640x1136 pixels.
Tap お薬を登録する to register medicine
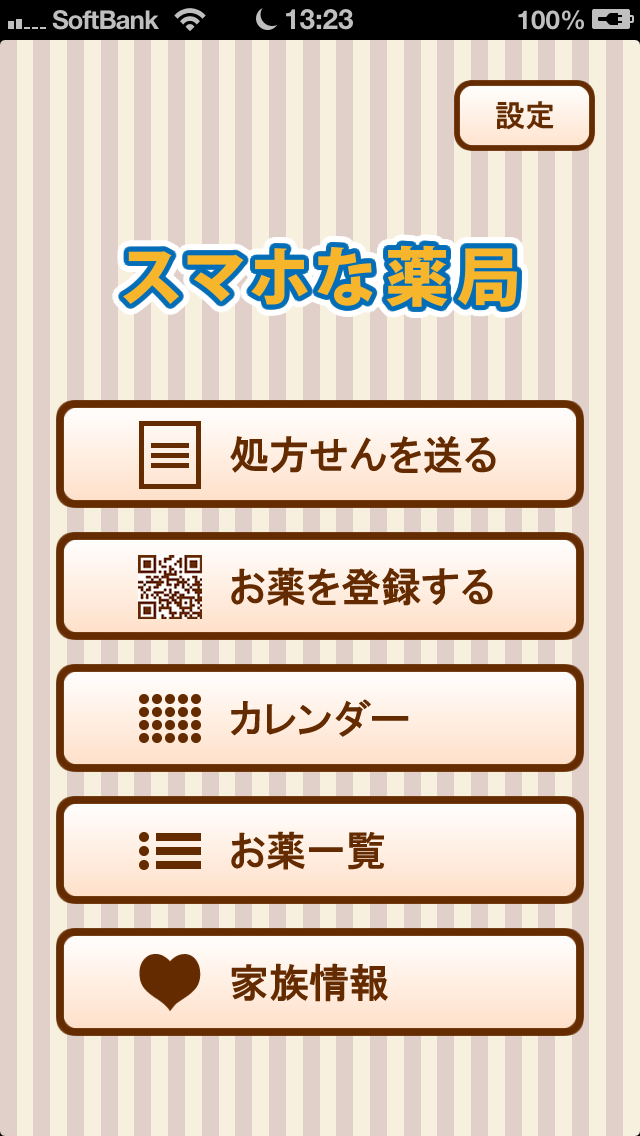[x=319, y=586]
